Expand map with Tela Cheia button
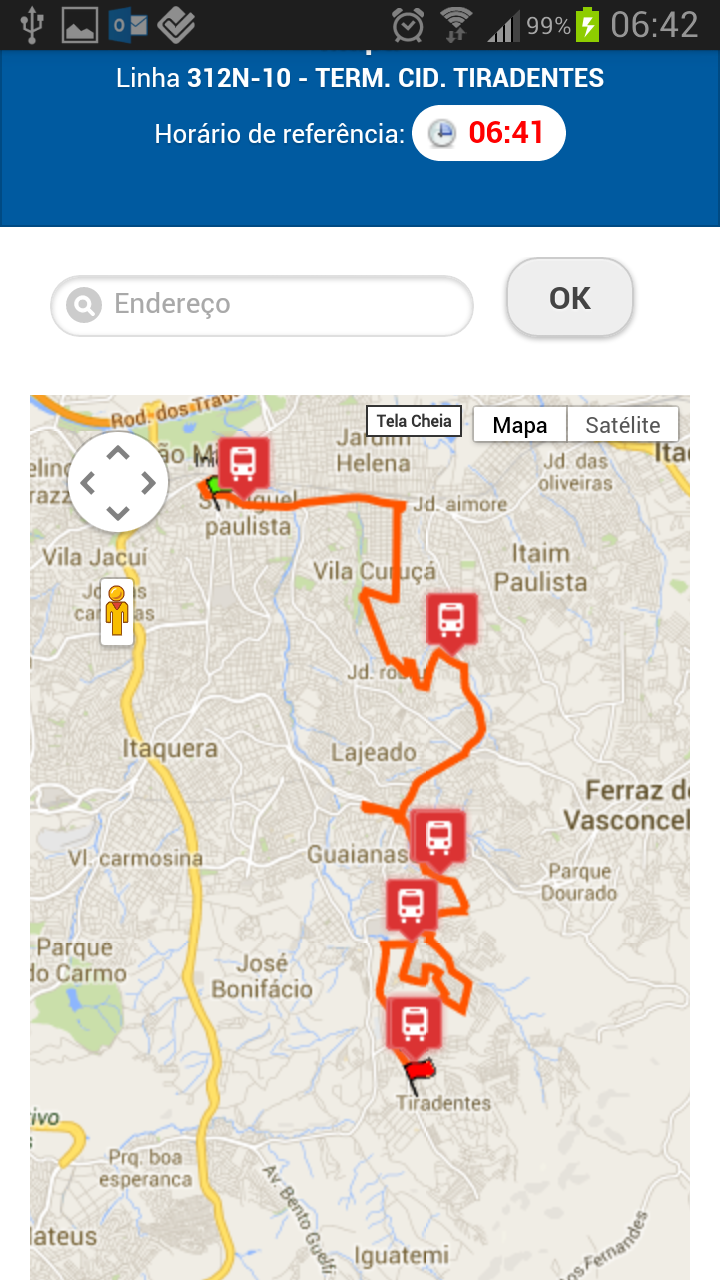Viewport: 720px width, 1280px height. (x=414, y=421)
